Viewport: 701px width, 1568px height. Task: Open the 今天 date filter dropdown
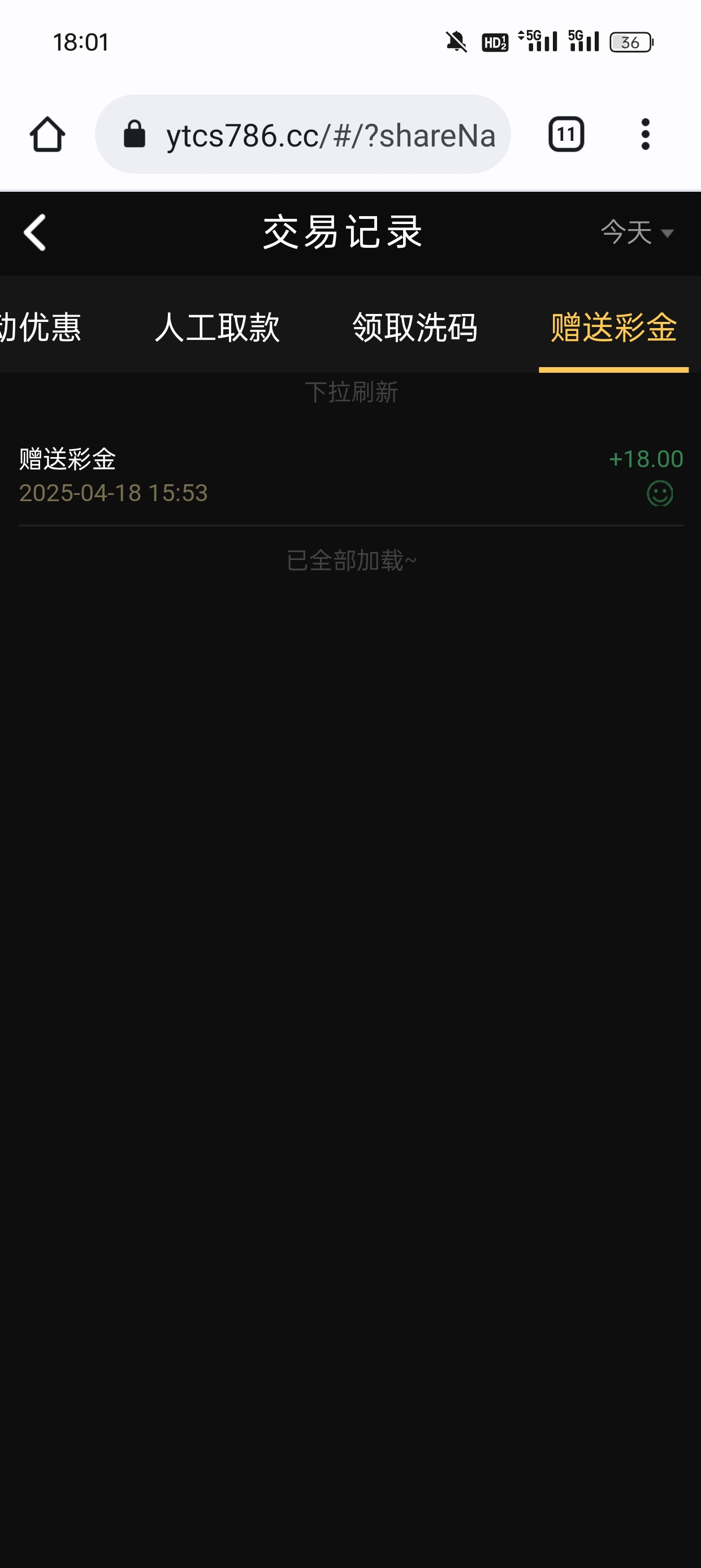[x=637, y=232]
